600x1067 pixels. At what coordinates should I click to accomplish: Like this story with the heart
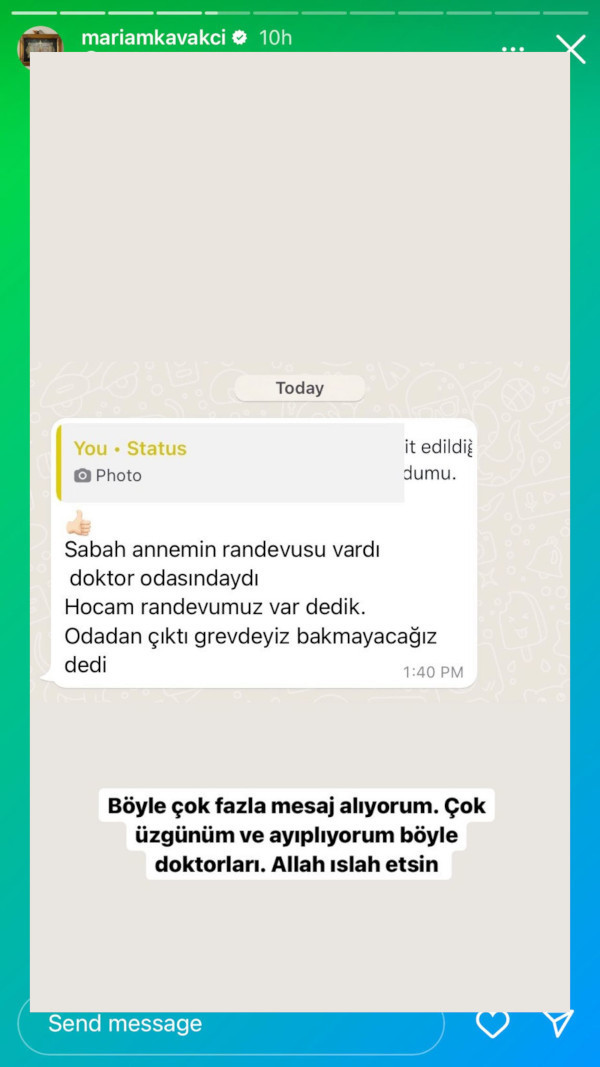(x=492, y=1023)
